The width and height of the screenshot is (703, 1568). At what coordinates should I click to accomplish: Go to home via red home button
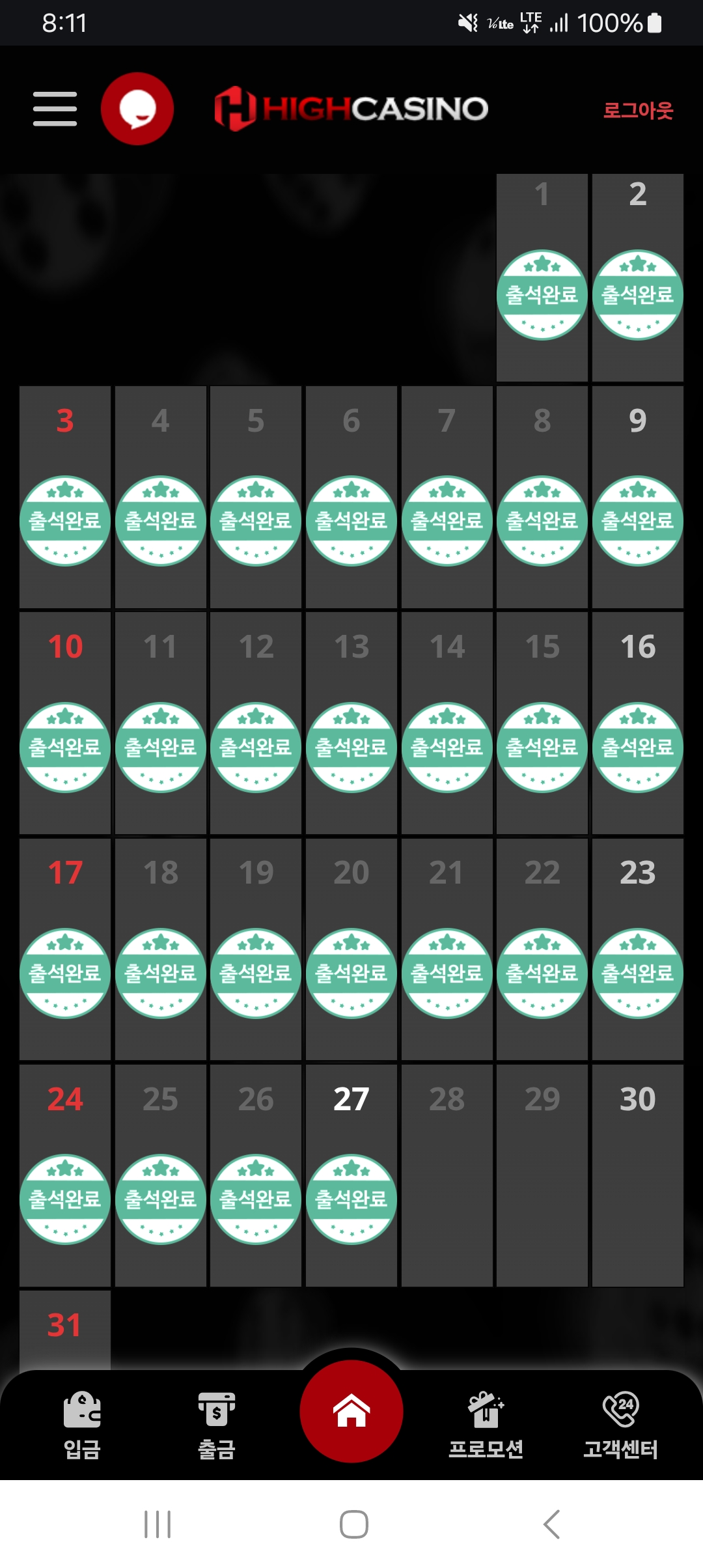pyautogui.click(x=351, y=1411)
